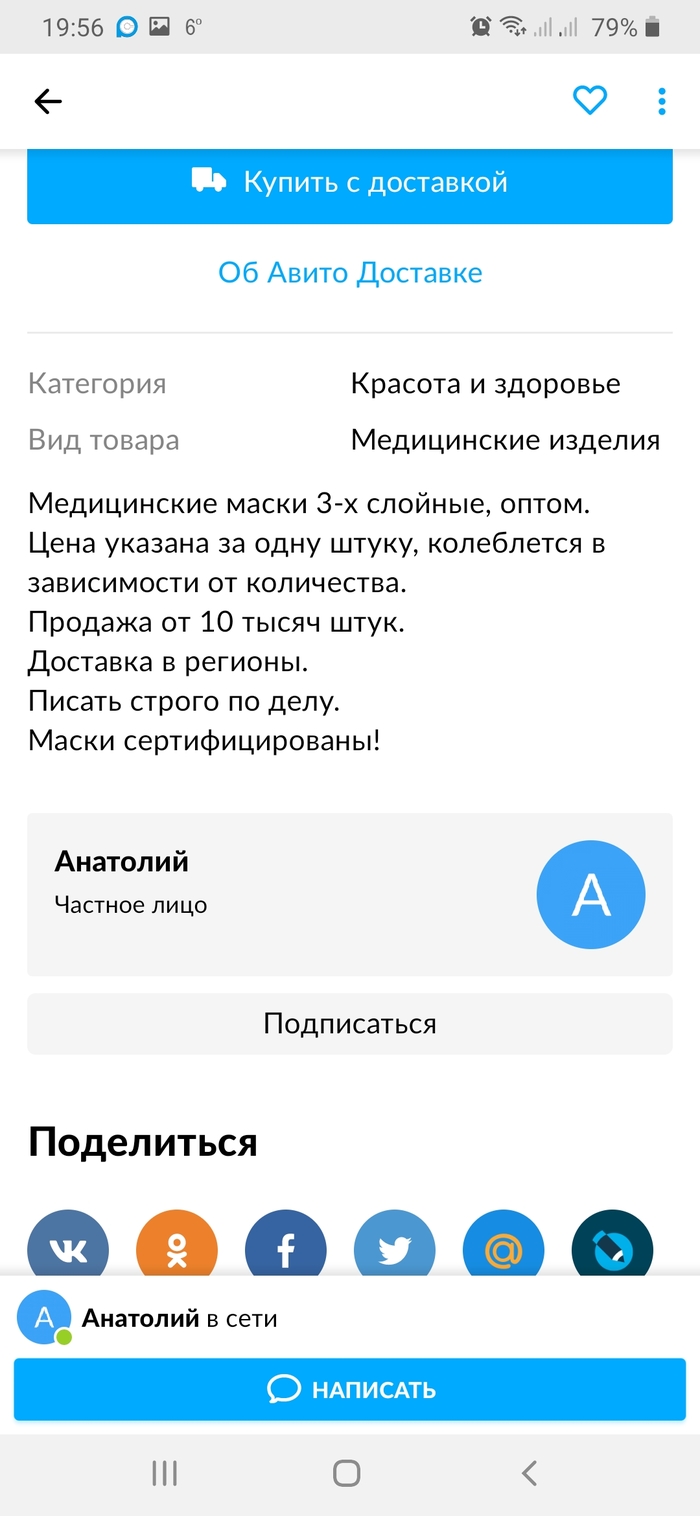Share via the LiveJournal pencil icon

click(612, 1245)
